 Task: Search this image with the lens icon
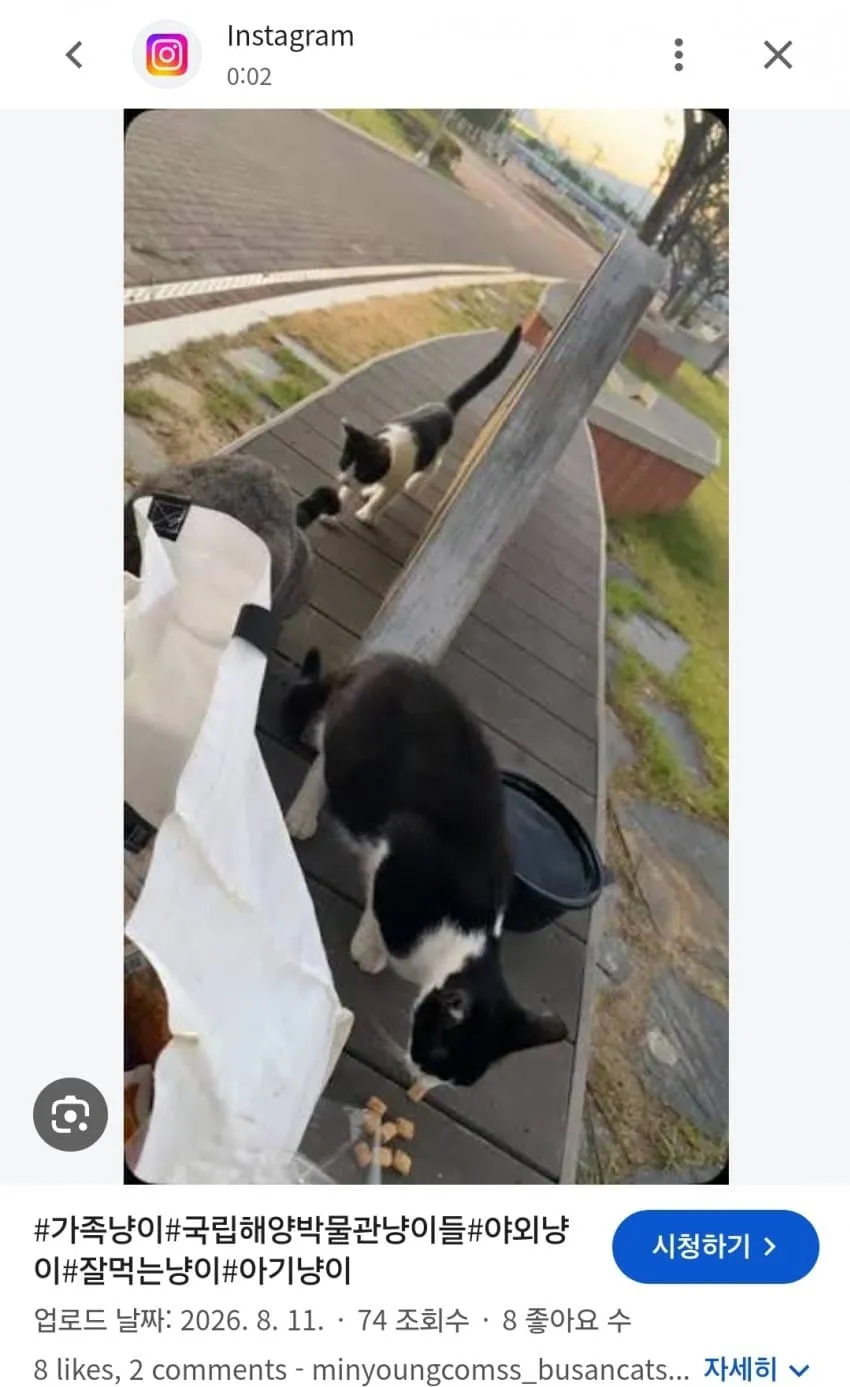click(x=70, y=1114)
